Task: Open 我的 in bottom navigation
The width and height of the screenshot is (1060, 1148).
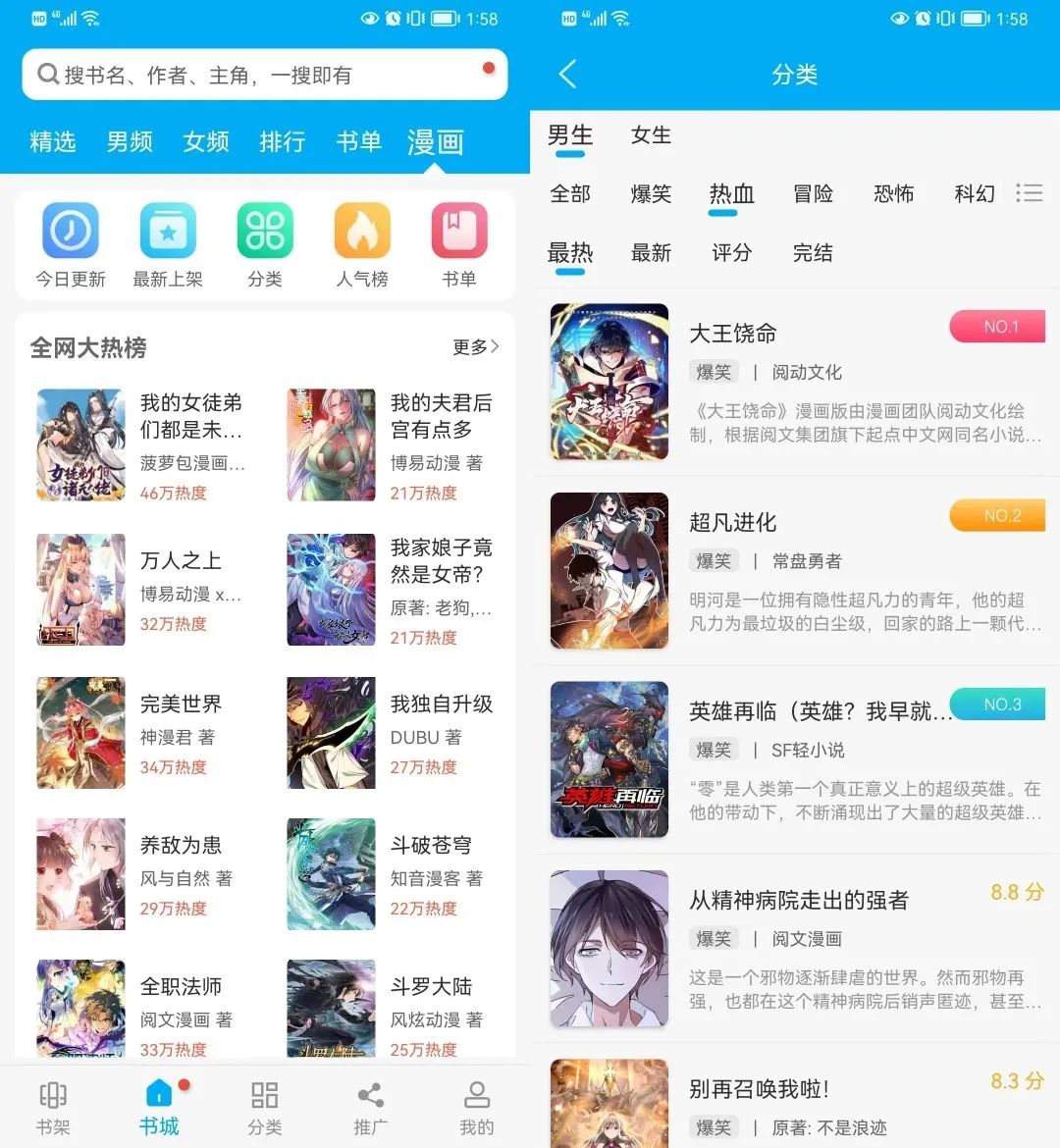Action: [477, 1108]
